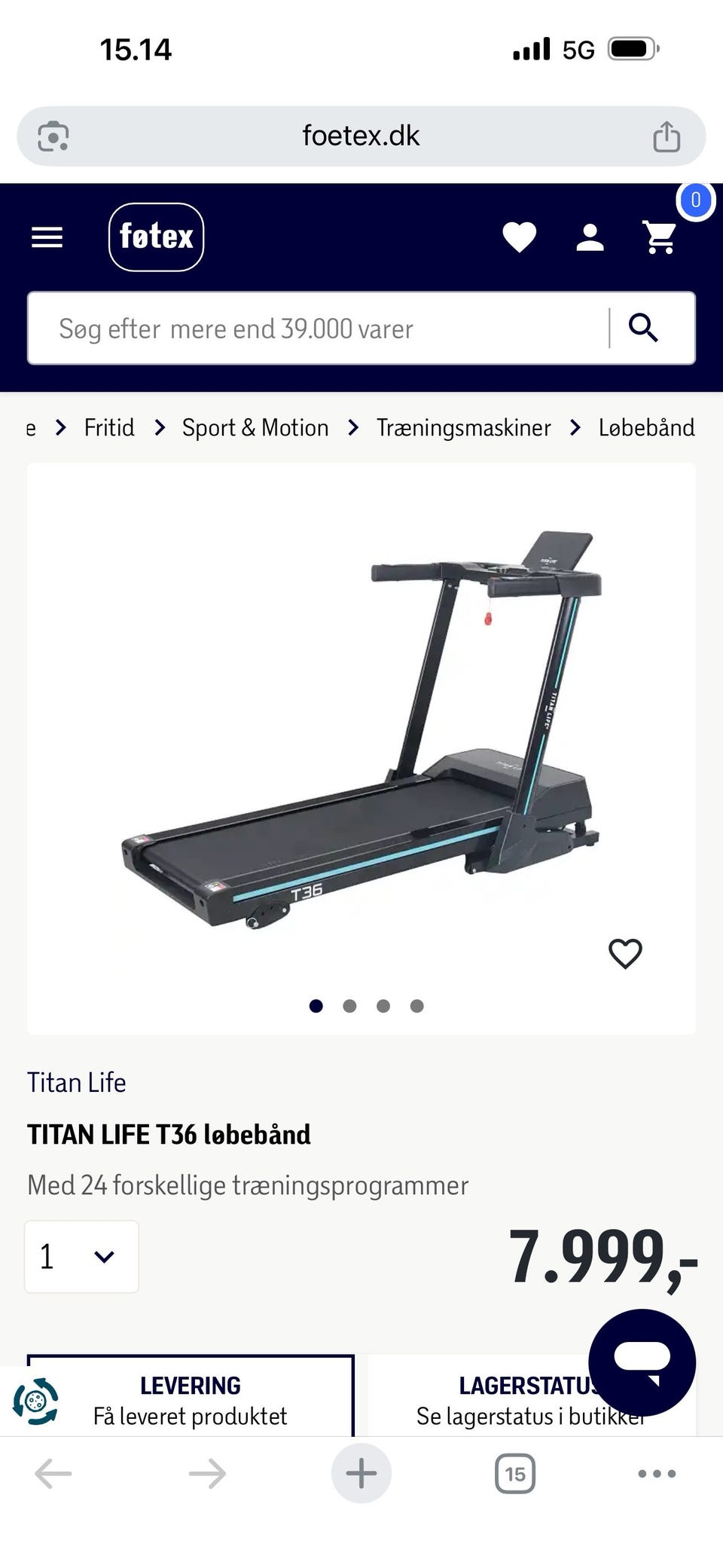
Task: Open the shopping cart
Action: click(x=659, y=237)
